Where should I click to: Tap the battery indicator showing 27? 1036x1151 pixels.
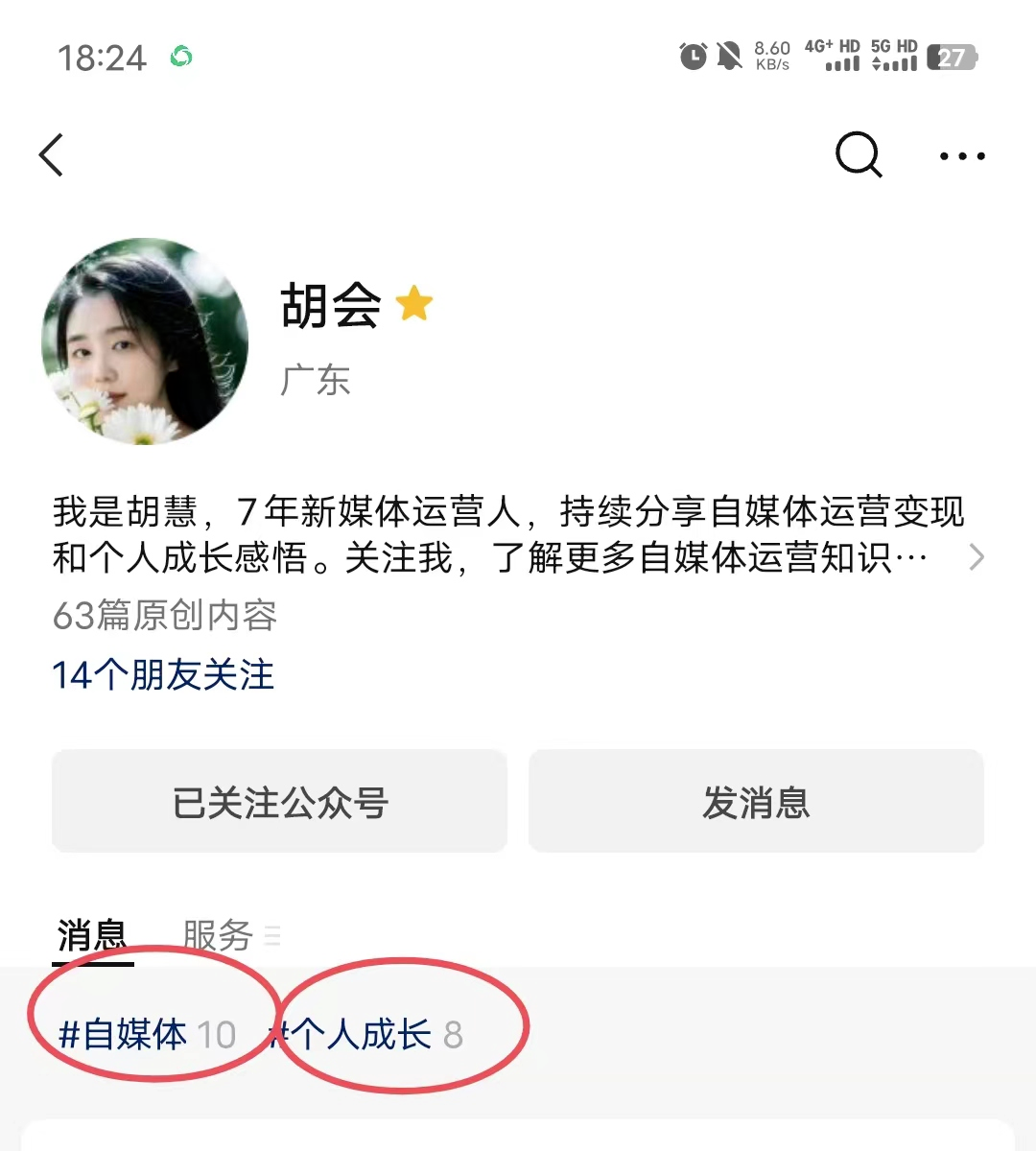coord(950,58)
